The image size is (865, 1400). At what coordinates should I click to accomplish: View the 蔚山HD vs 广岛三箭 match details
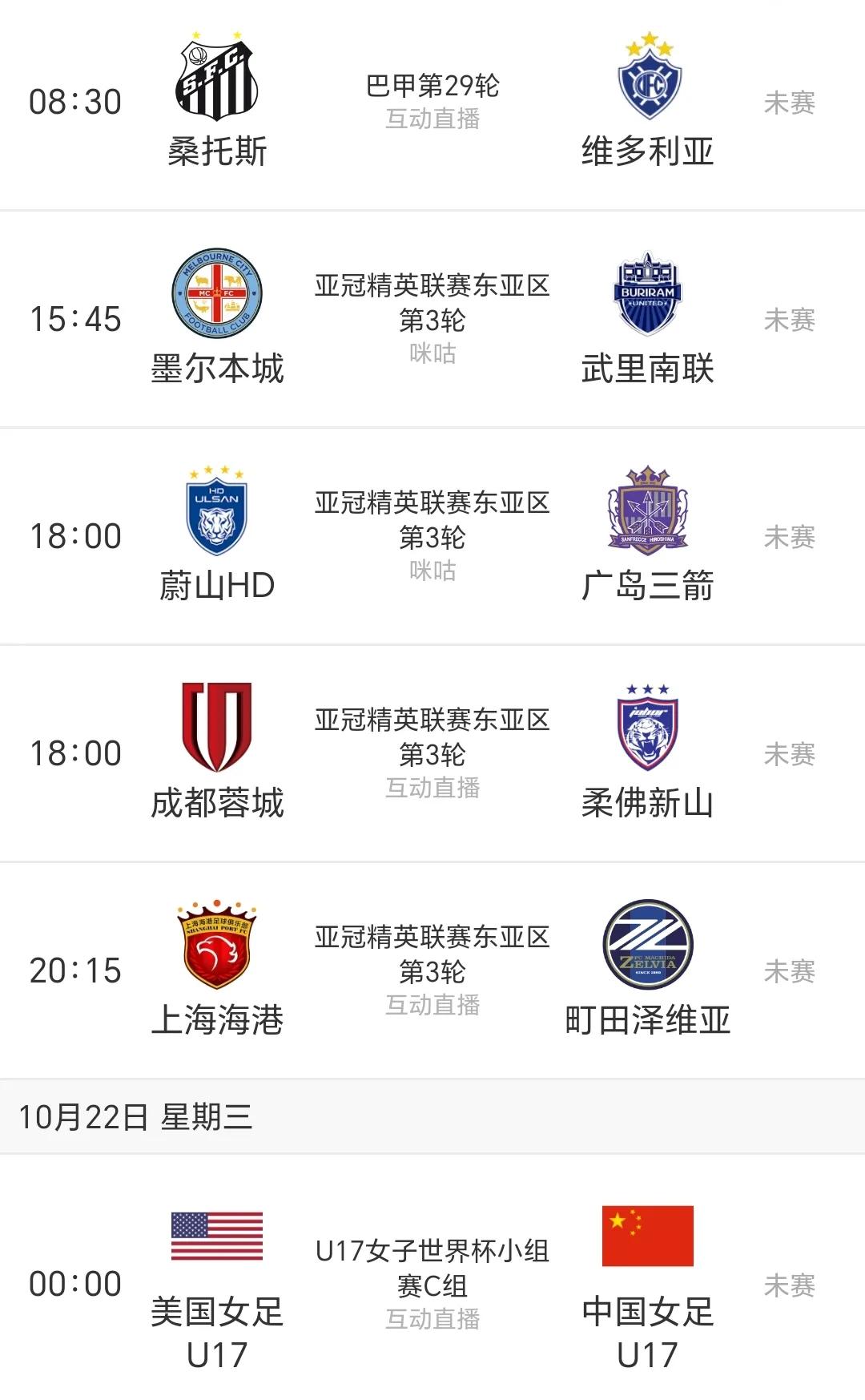(432, 536)
